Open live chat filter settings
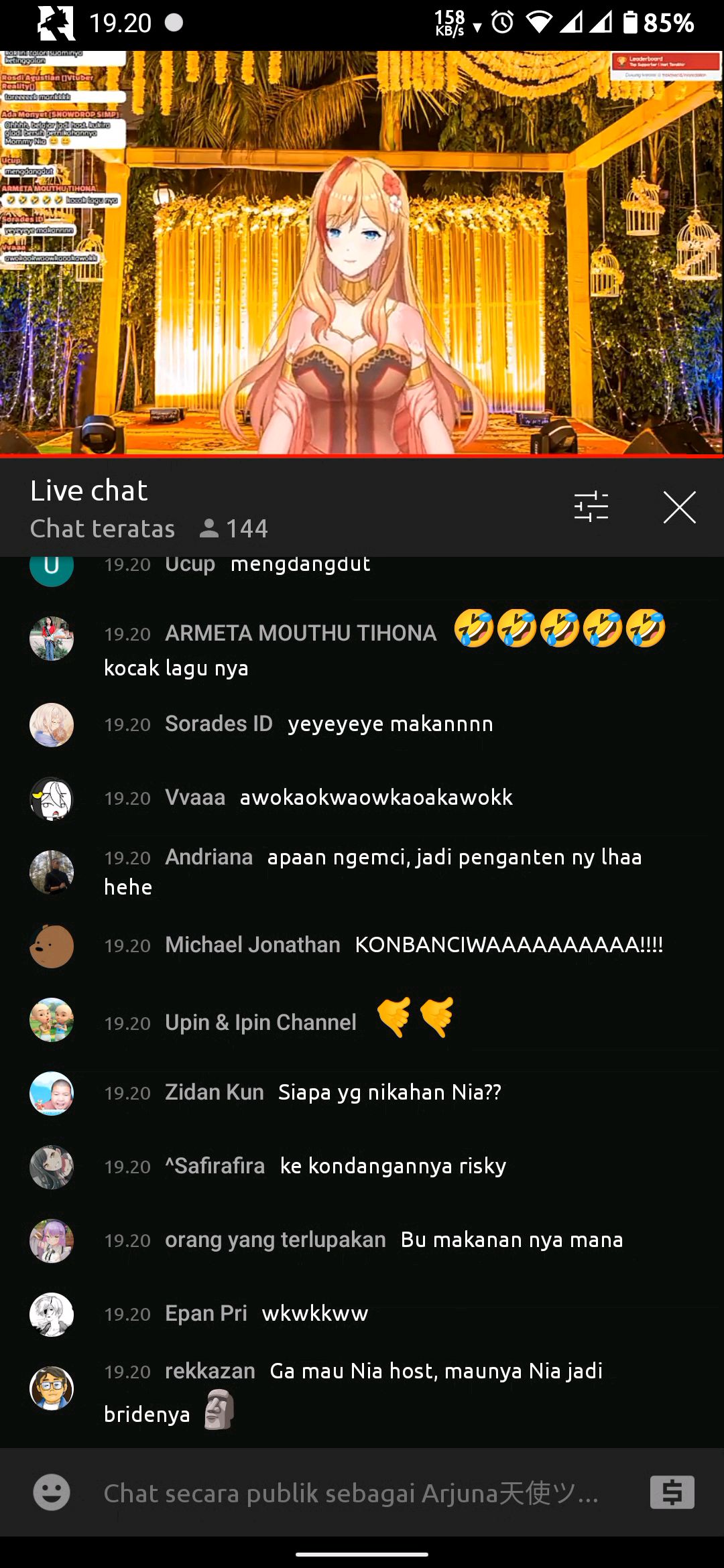The width and height of the screenshot is (724, 1568). click(591, 507)
